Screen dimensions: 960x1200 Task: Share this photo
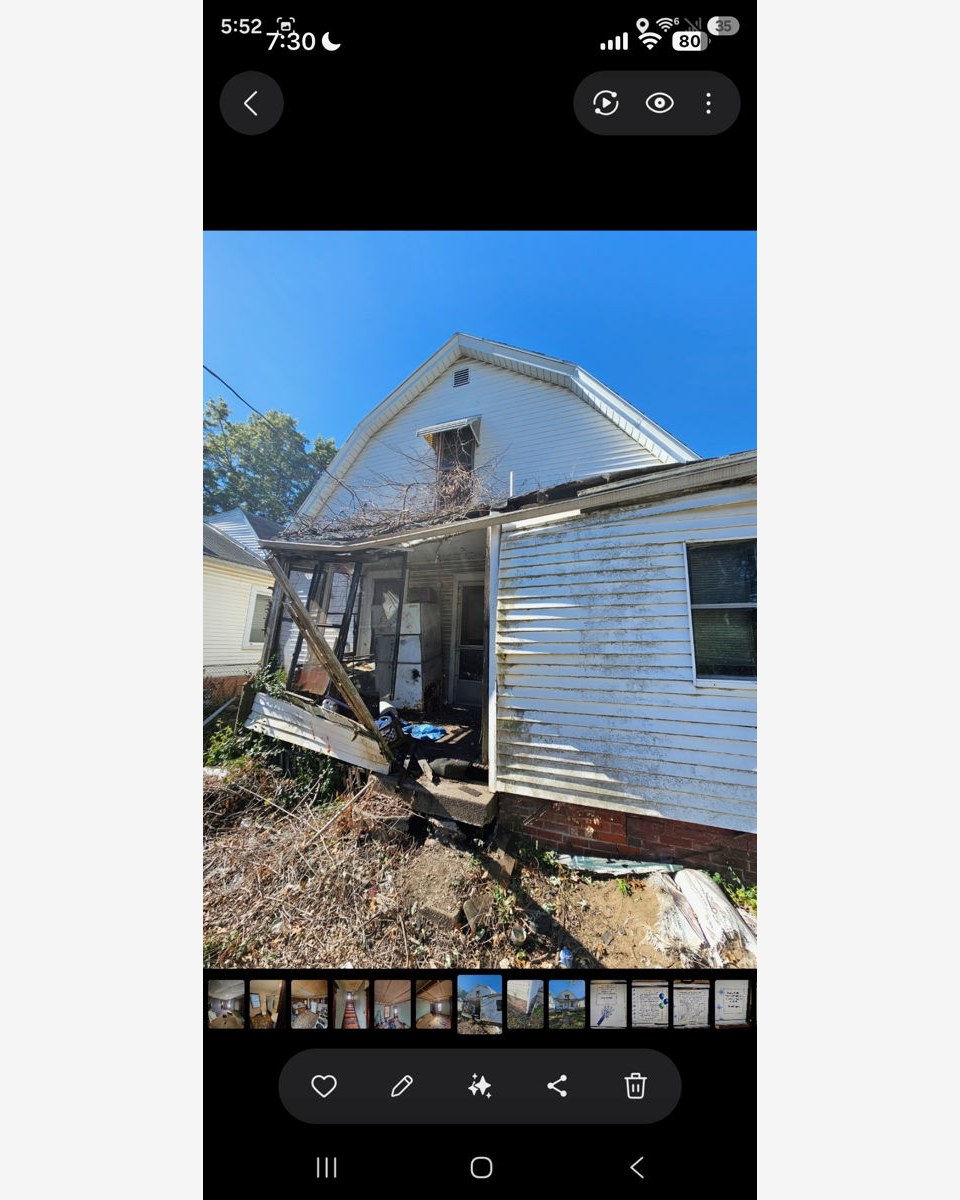(x=557, y=1086)
